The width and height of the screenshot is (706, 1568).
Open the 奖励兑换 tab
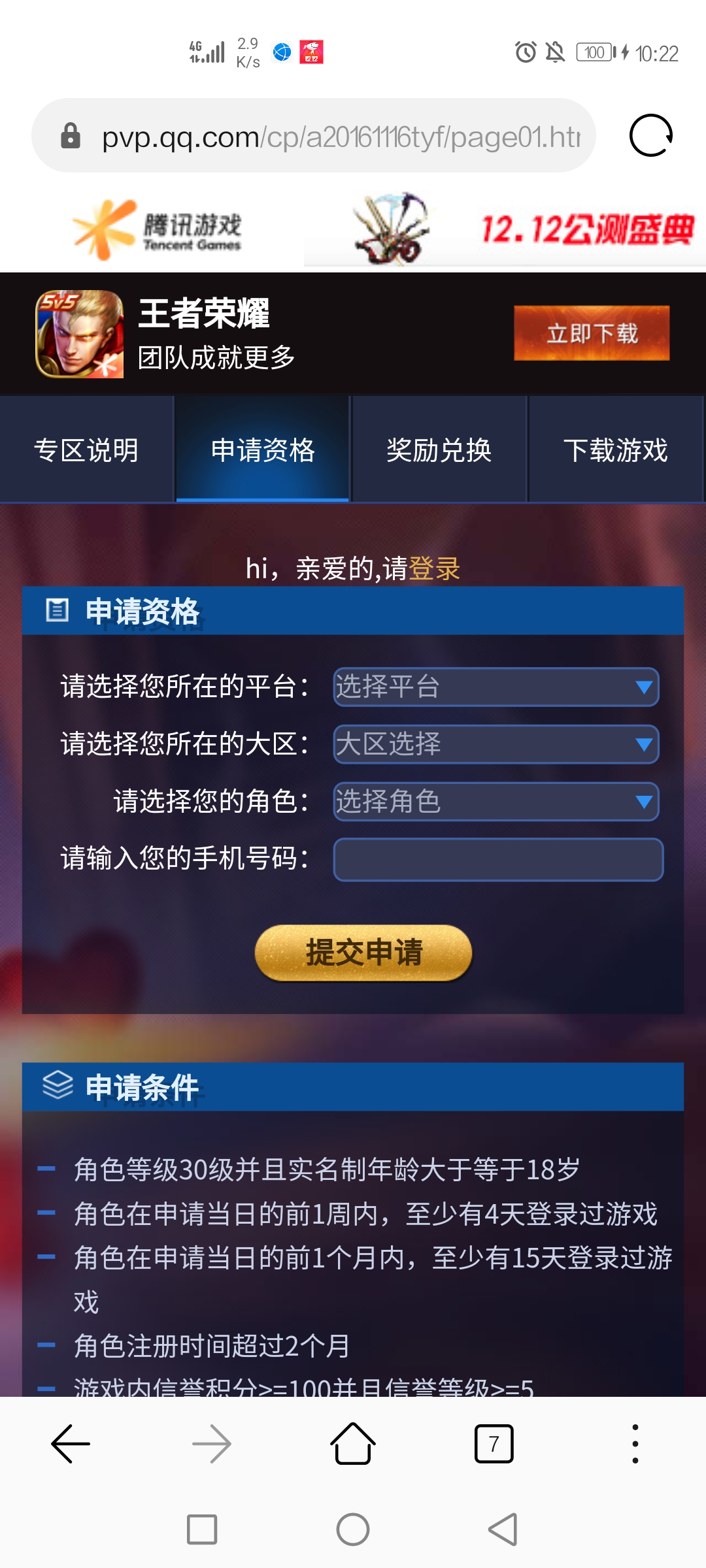click(439, 450)
